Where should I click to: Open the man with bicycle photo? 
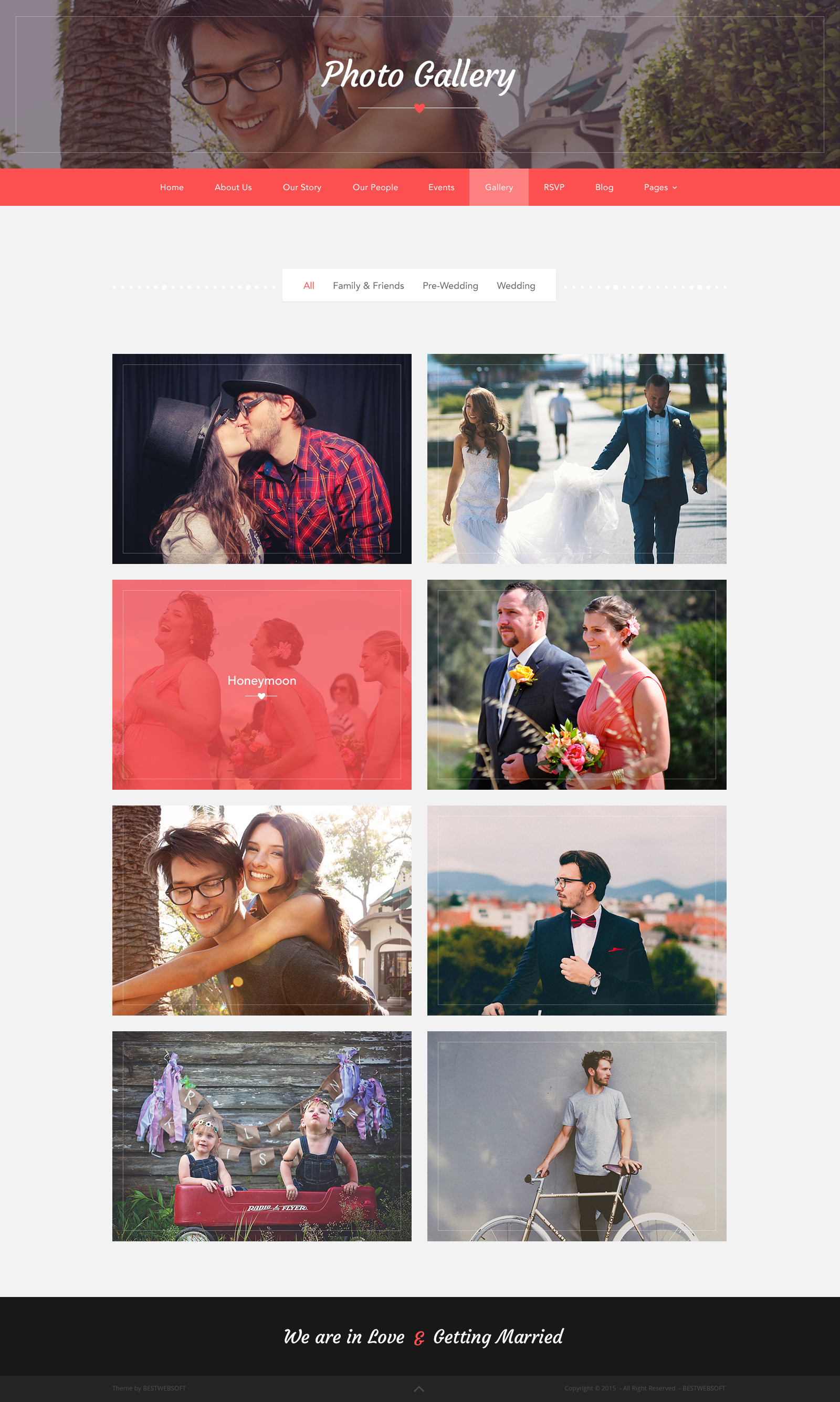coord(576,1136)
